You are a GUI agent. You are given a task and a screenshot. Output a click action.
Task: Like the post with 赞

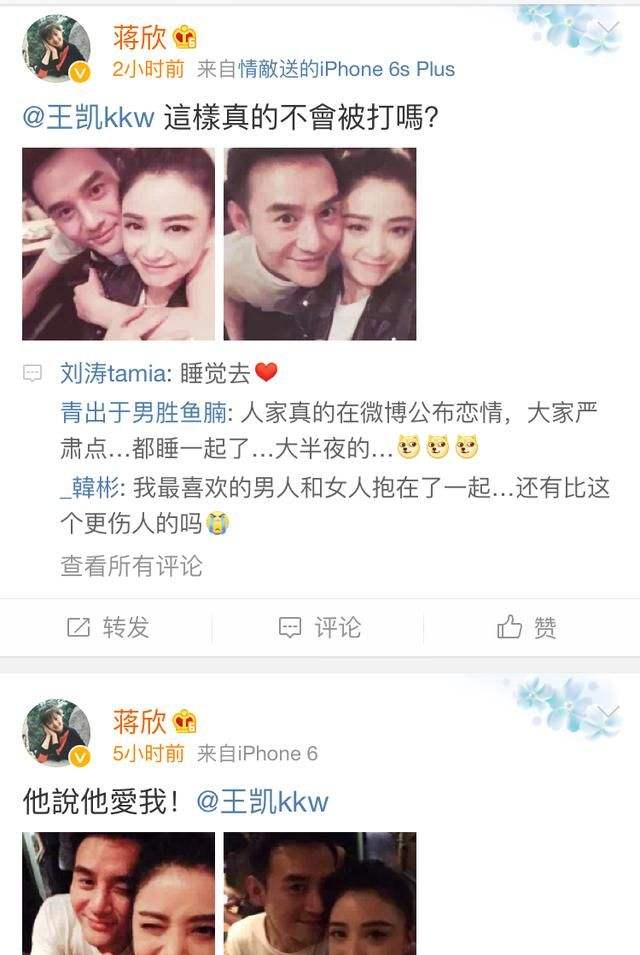coord(527,627)
